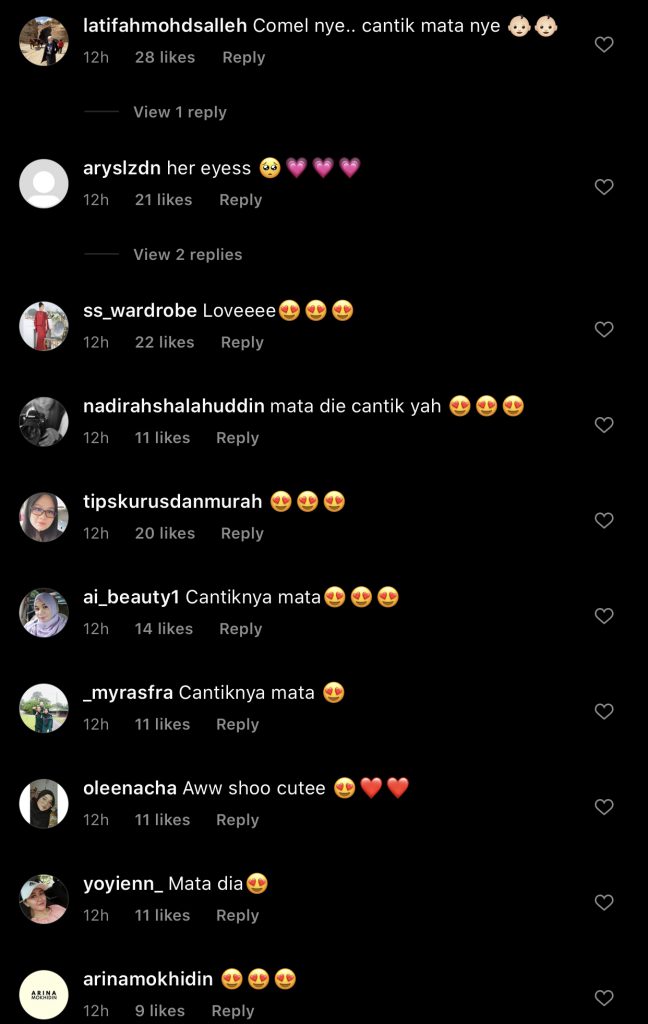648x1024 pixels.
Task: Expand View 2 replies under aryslzdn
Action: coord(187,254)
